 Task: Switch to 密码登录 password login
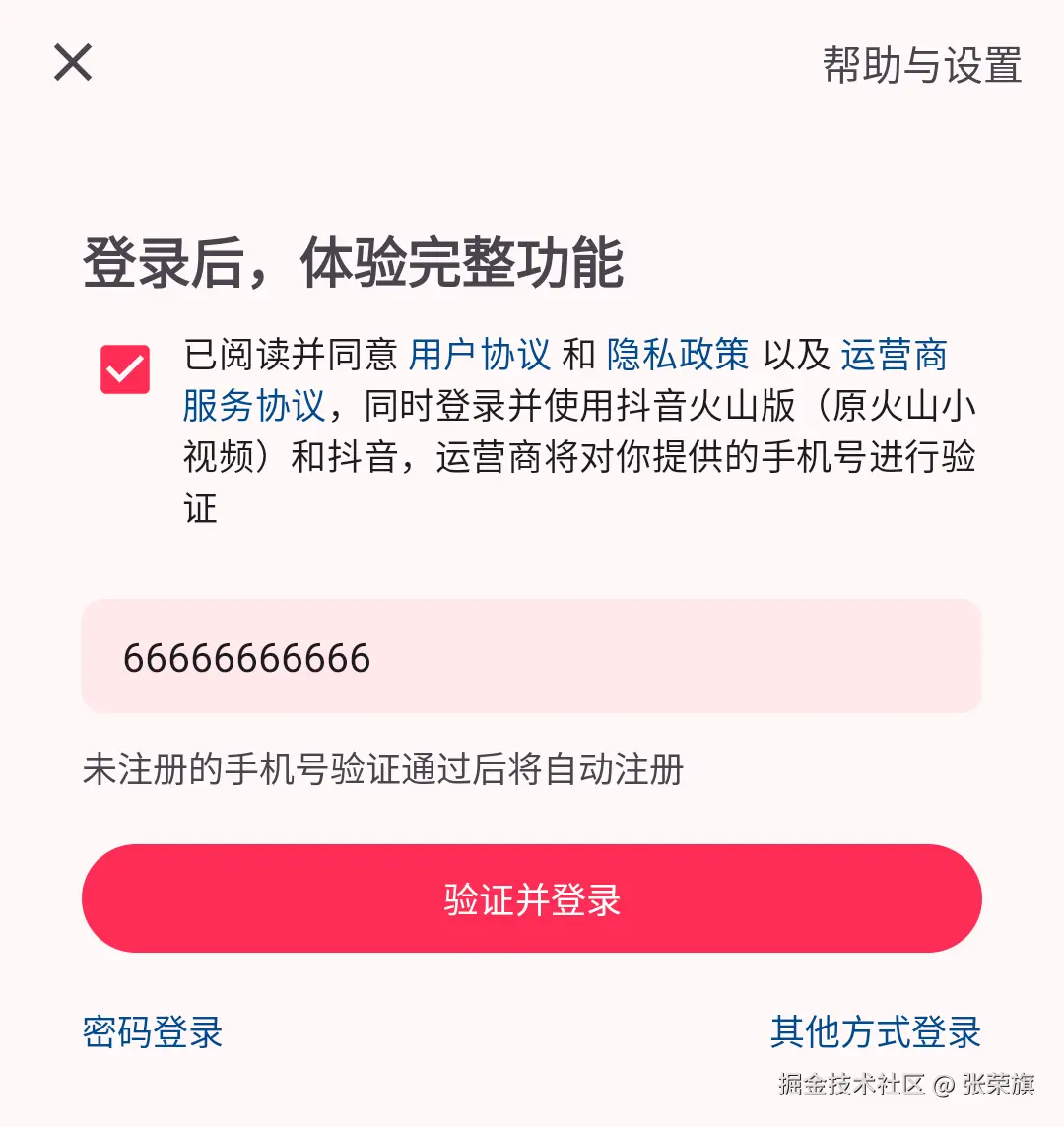pyautogui.click(x=152, y=1032)
